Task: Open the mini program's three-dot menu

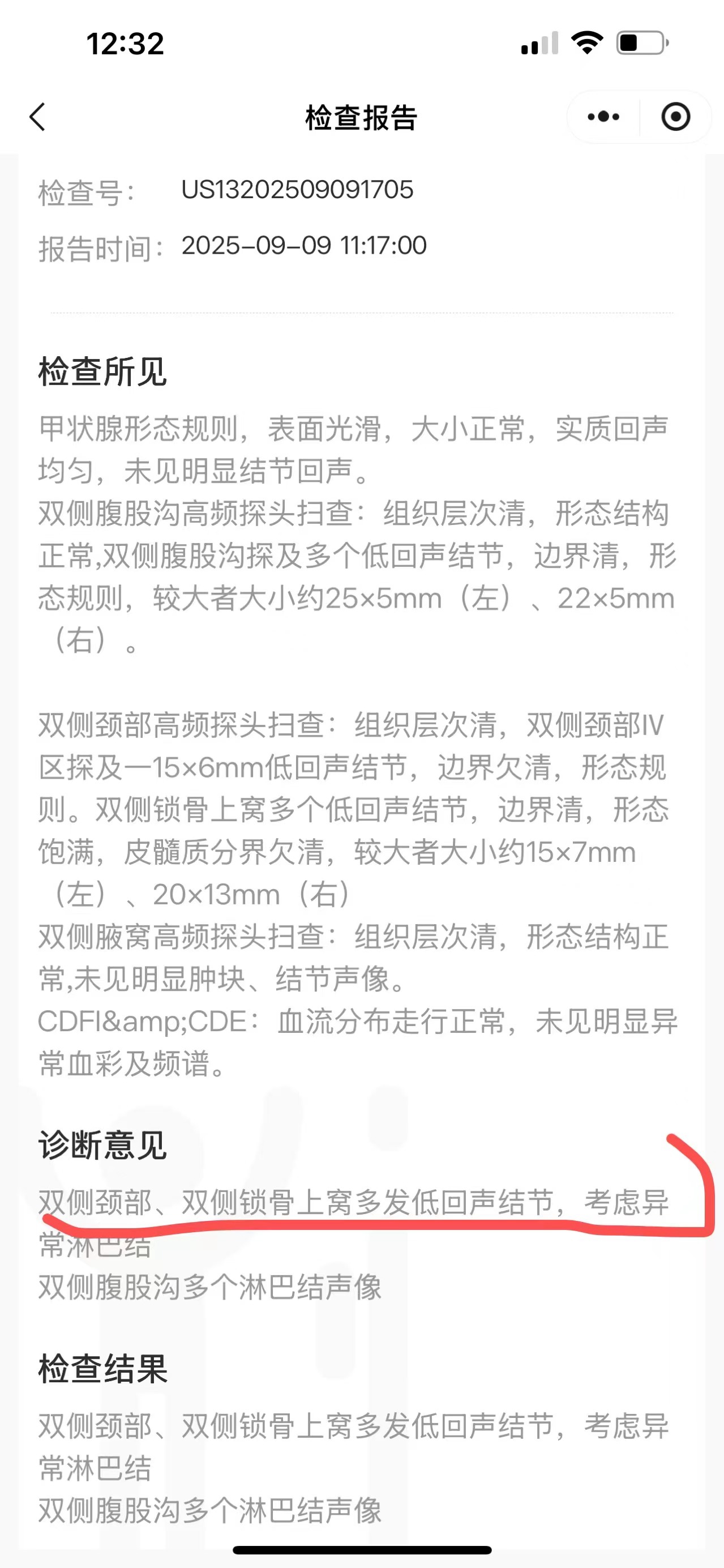Action: [x=603, y=117]
